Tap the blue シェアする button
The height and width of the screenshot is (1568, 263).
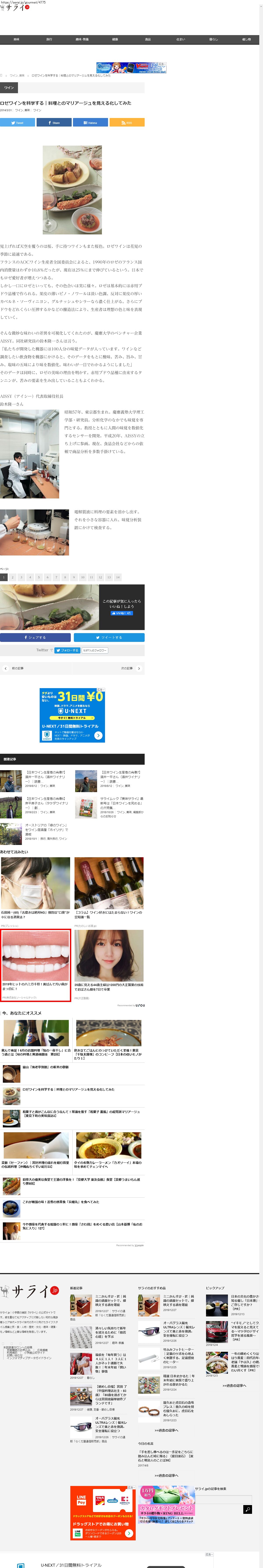coord(35,637)
